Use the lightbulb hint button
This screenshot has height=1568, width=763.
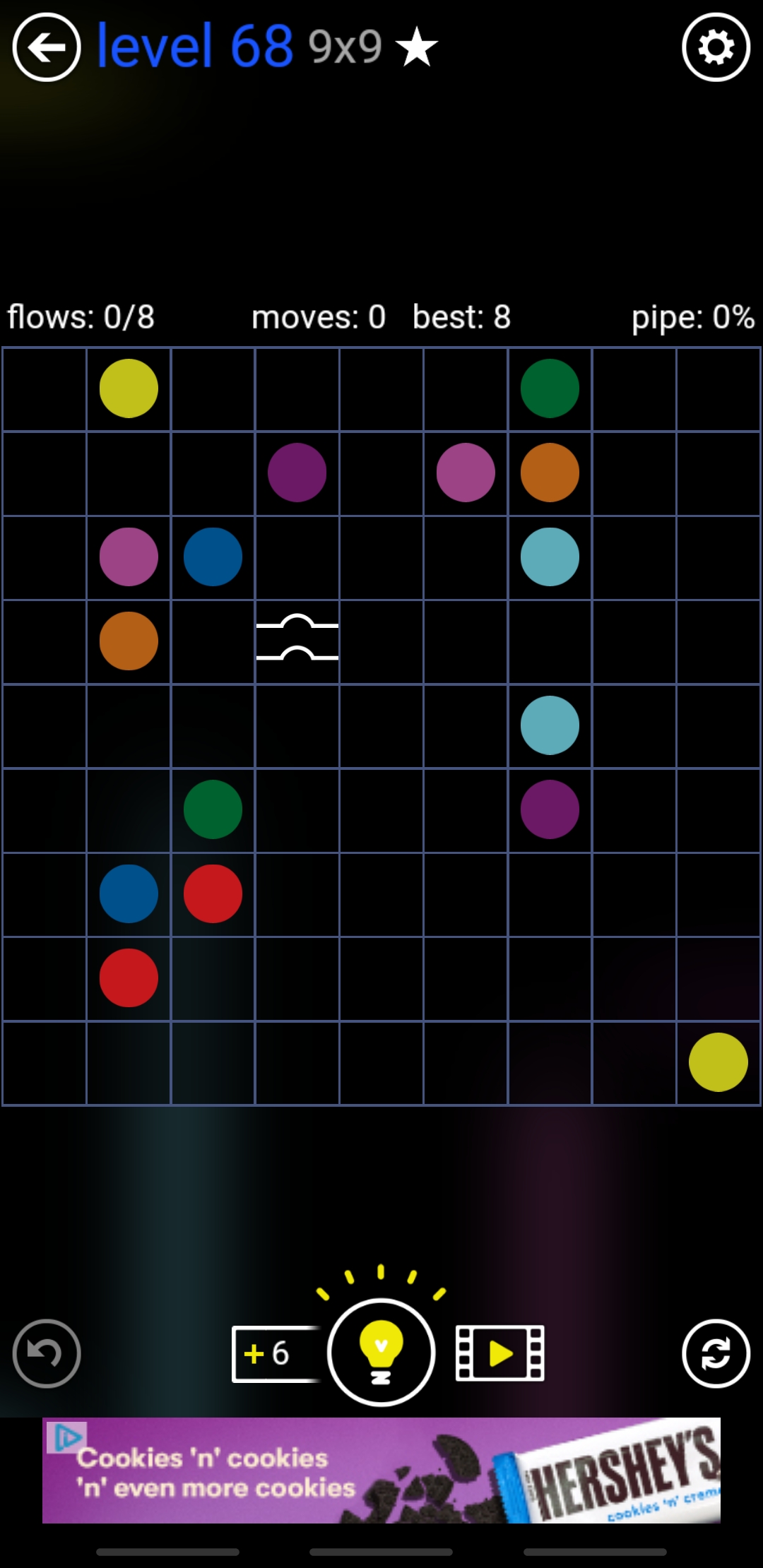pos(381,1352)
